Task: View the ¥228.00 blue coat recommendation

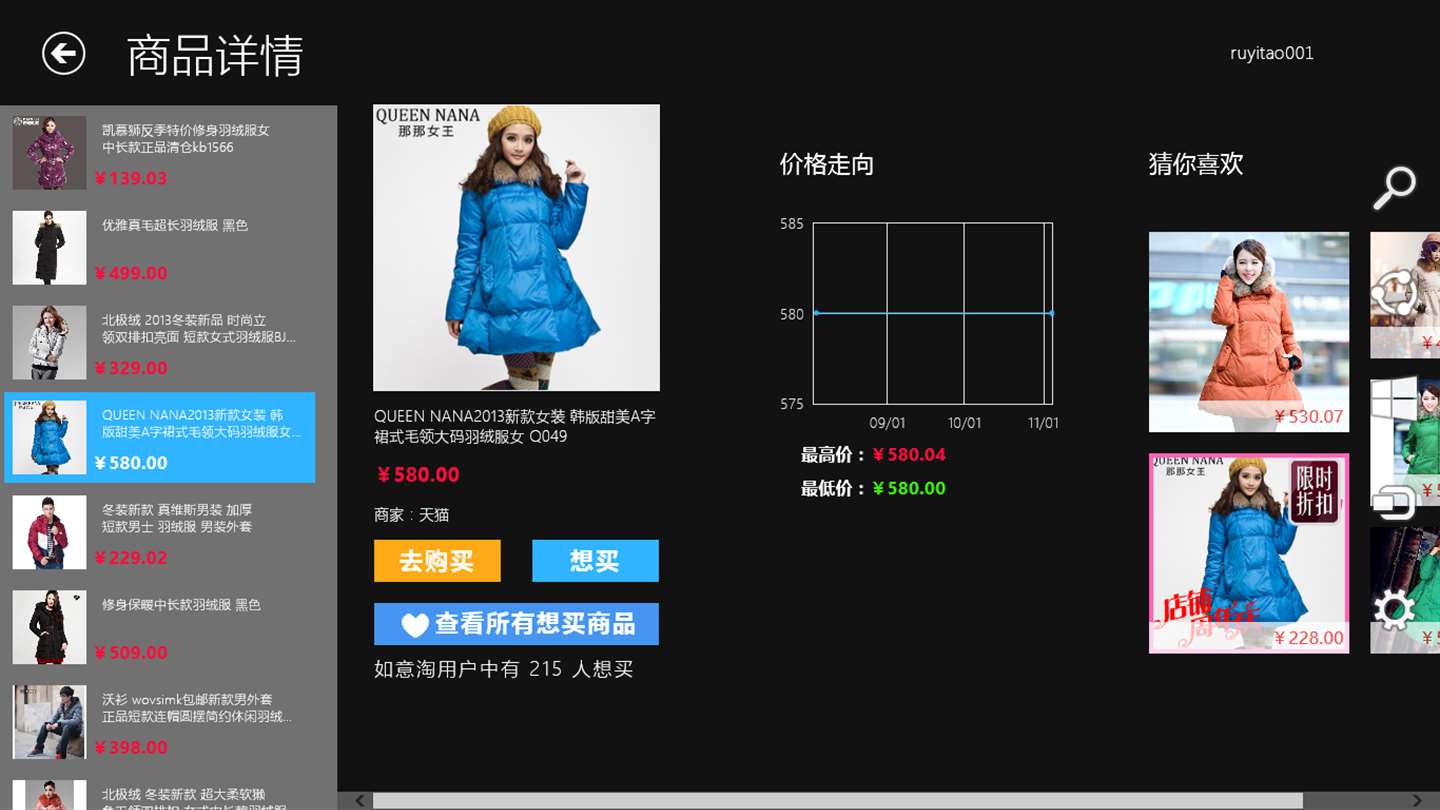Action: pos(1248,553)
